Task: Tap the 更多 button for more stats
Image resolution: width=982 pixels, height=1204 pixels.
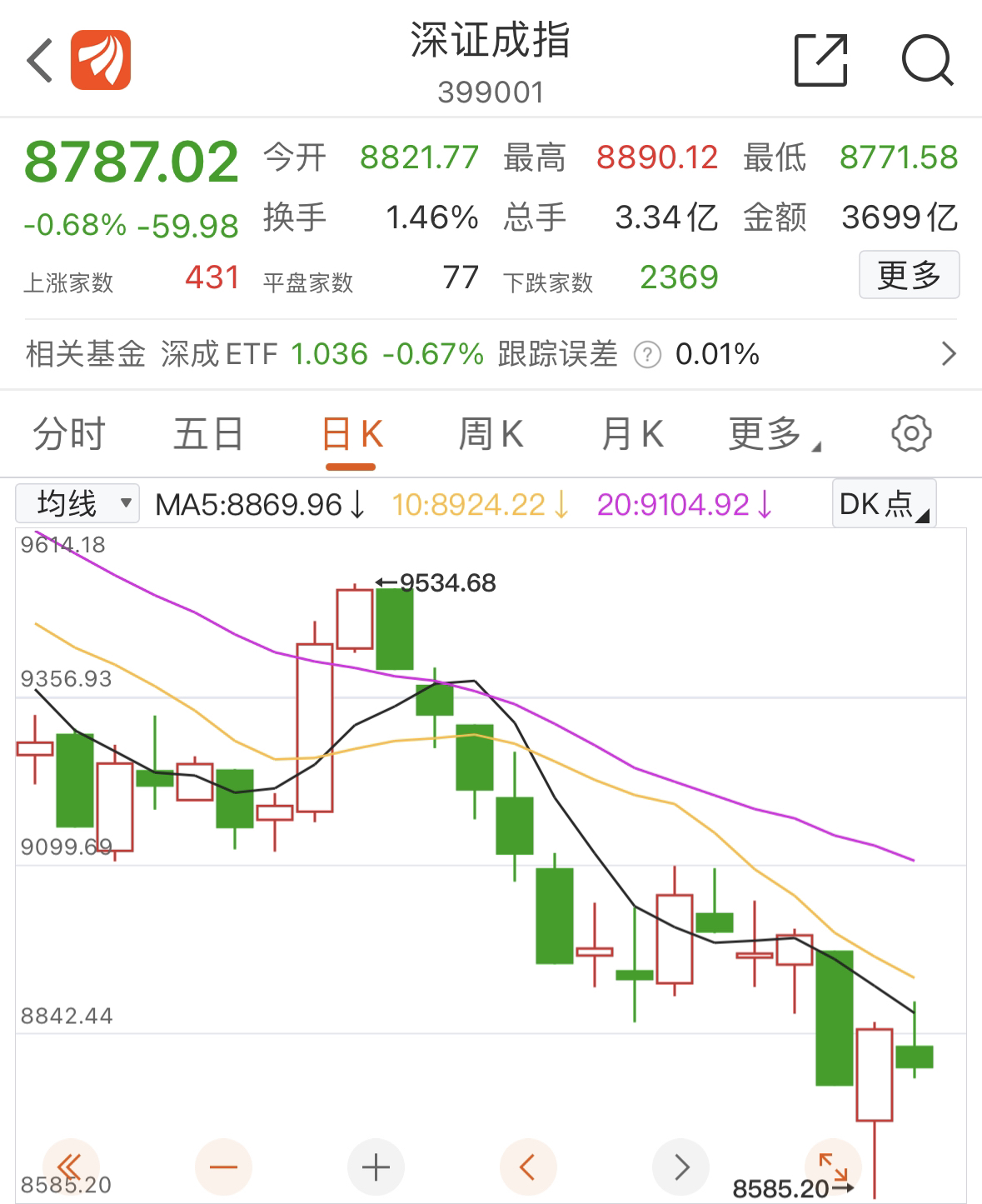Action: pyautogui.click(x=909, y=275)
